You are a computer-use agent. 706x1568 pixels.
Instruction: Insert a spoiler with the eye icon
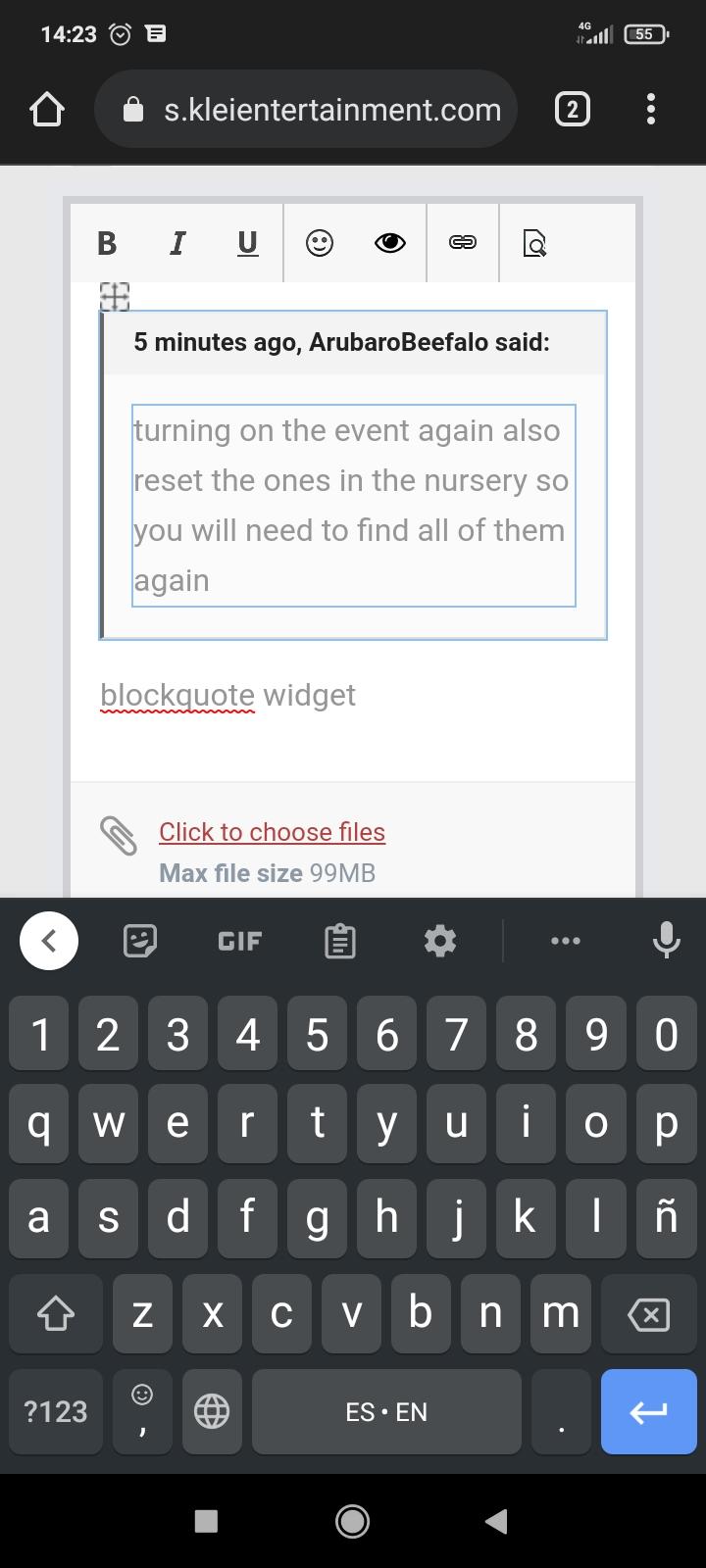(390, 243)
